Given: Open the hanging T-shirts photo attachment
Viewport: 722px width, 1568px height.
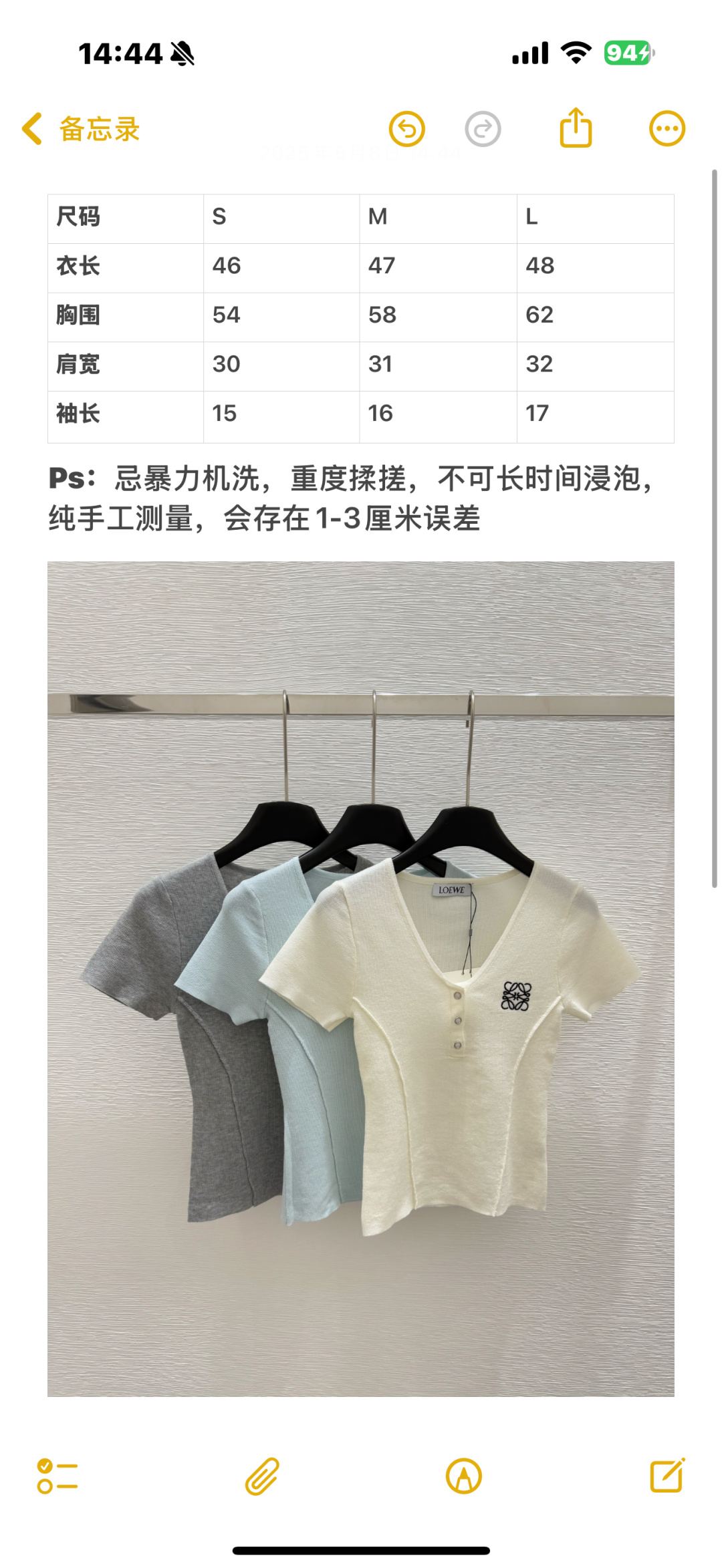Looking at the screenshot, I should [361, 979].
